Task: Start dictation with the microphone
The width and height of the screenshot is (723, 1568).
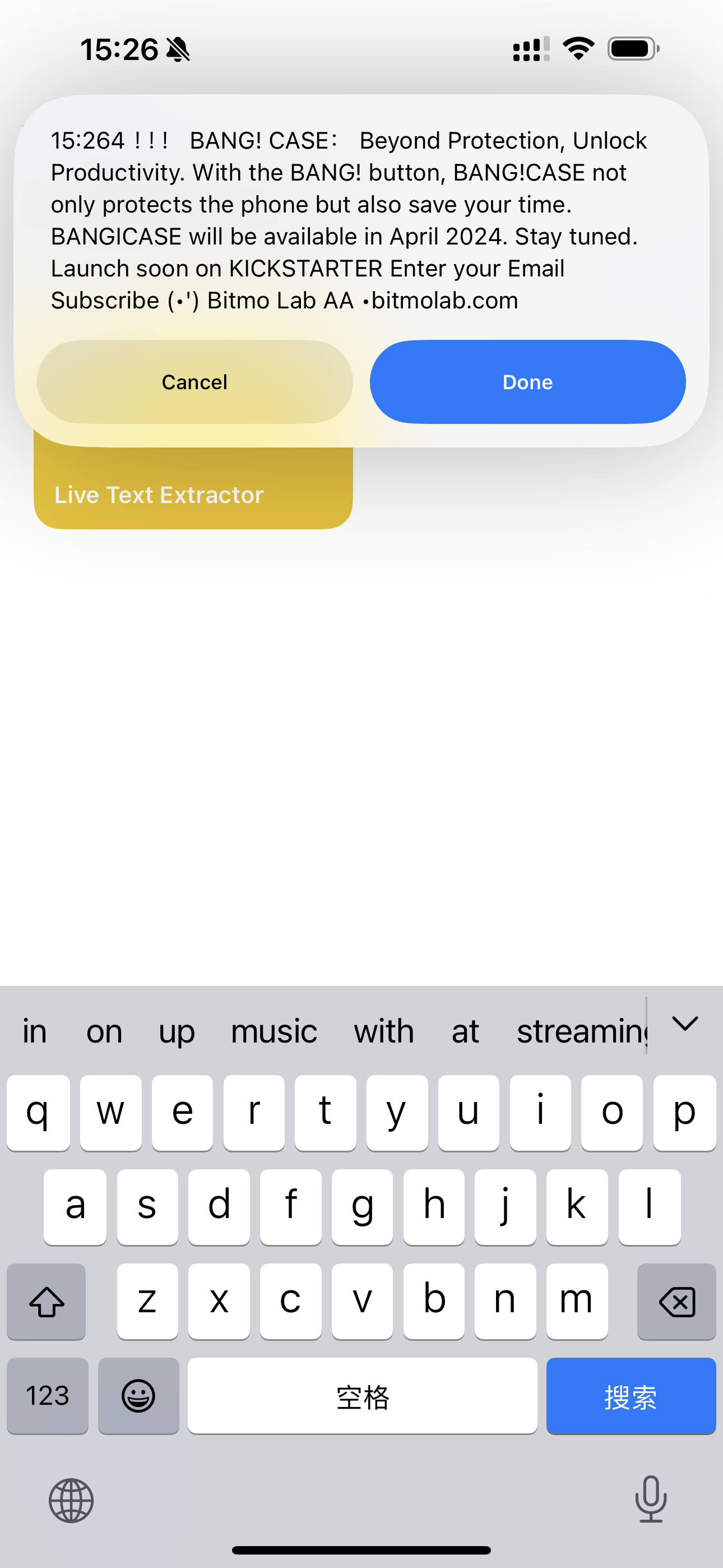Action: point(651,1499)
